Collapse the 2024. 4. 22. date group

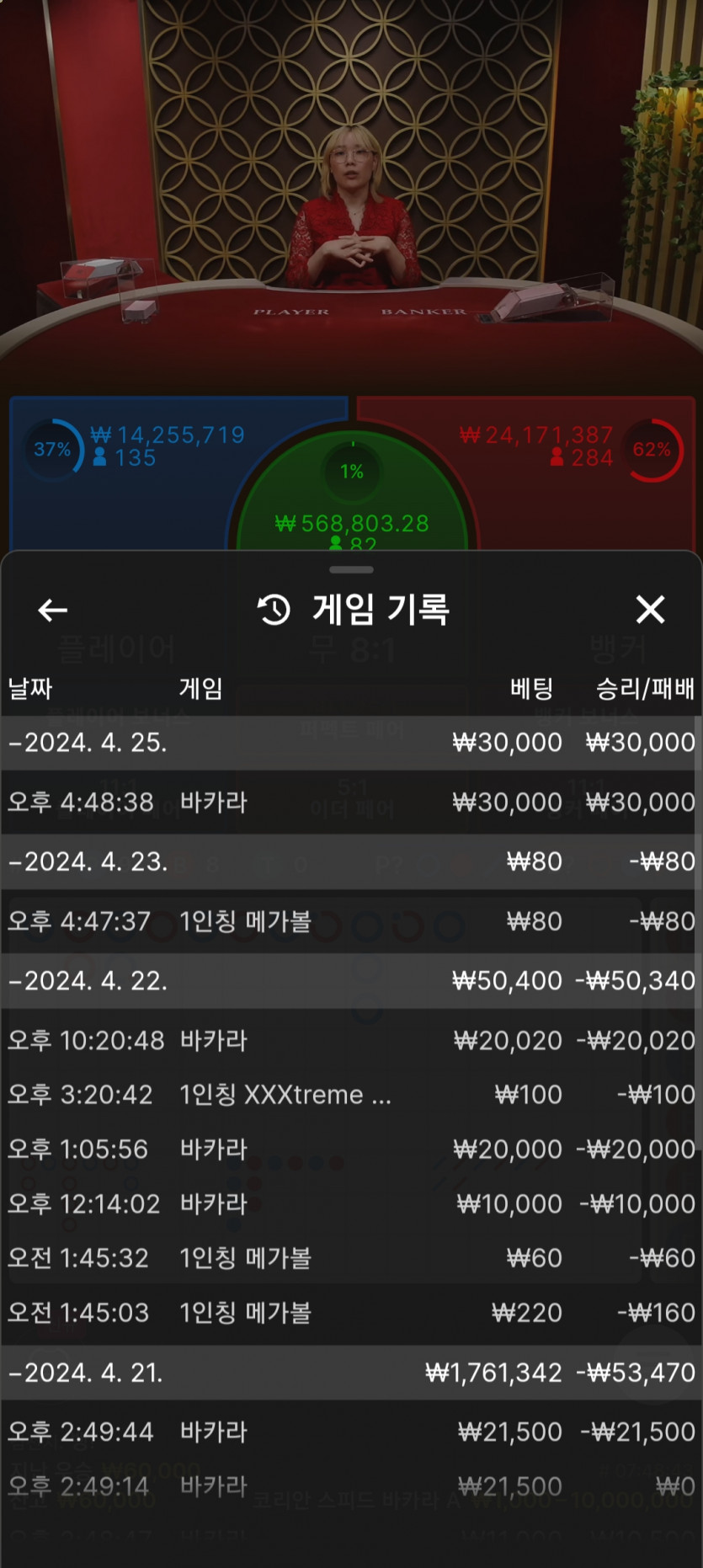click(x=88, y=981)
